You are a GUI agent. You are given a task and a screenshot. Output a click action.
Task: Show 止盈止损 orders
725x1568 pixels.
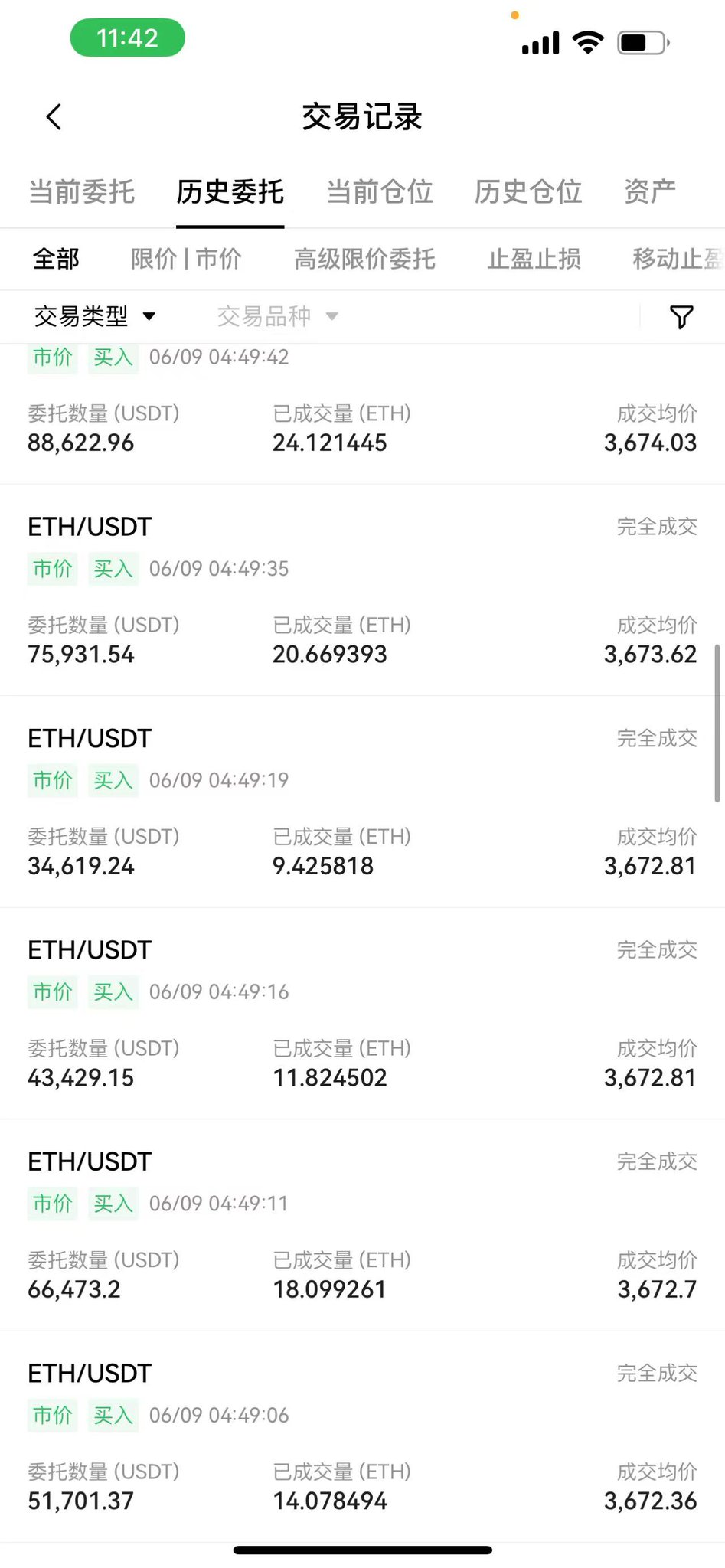534,259
